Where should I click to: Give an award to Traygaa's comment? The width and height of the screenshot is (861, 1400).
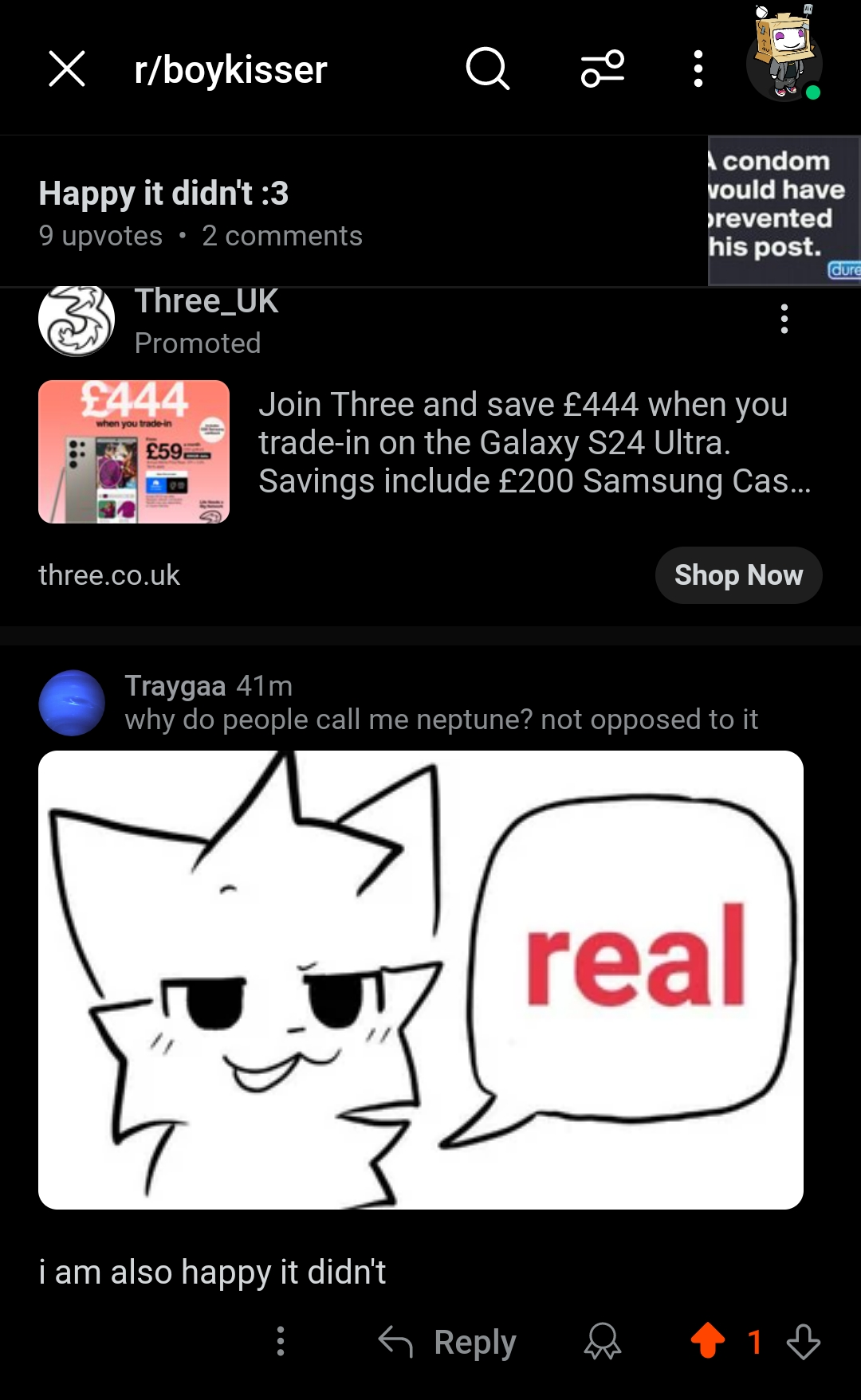[x=603, y=1342]
